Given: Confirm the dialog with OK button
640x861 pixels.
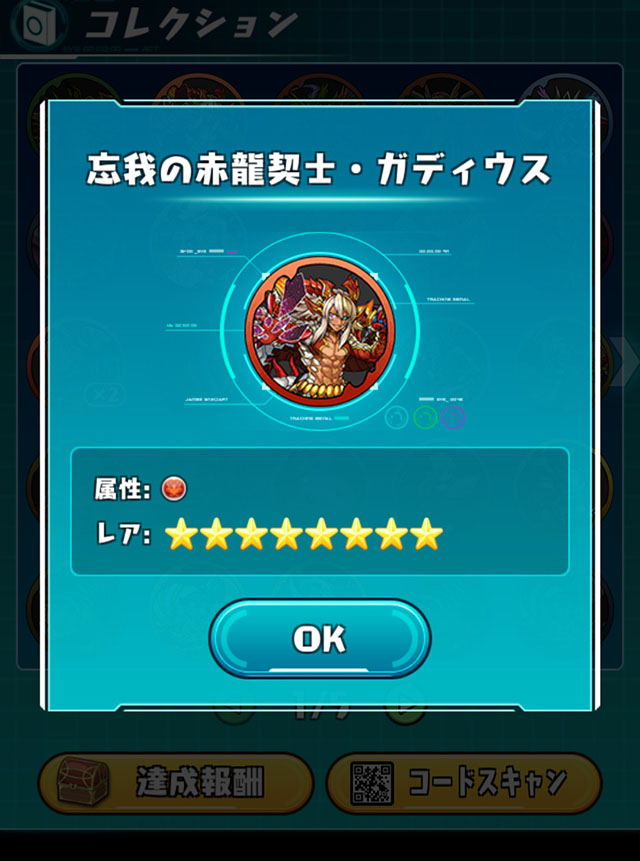Looking at the screenshot, I should (x=319, y=639).
